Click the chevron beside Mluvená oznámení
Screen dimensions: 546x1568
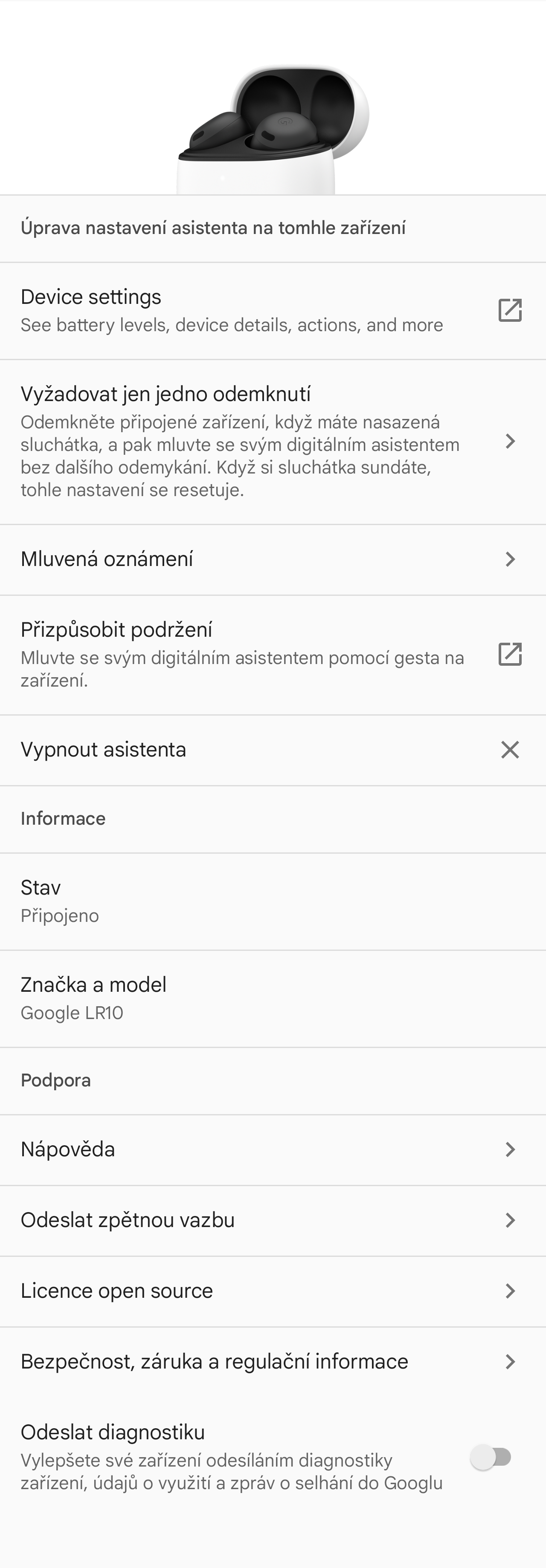pos(510,558)
